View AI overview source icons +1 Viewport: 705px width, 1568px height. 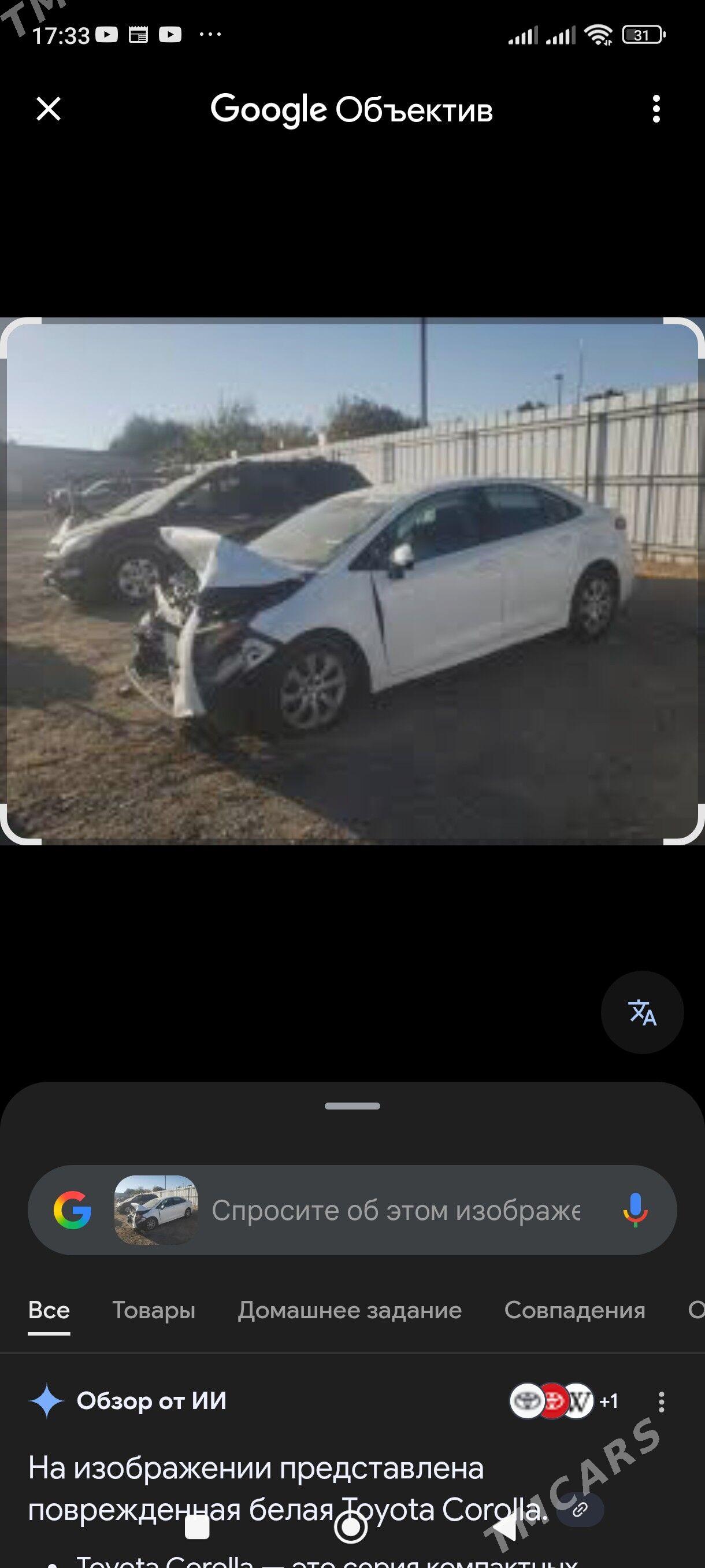coord(563,1401)
